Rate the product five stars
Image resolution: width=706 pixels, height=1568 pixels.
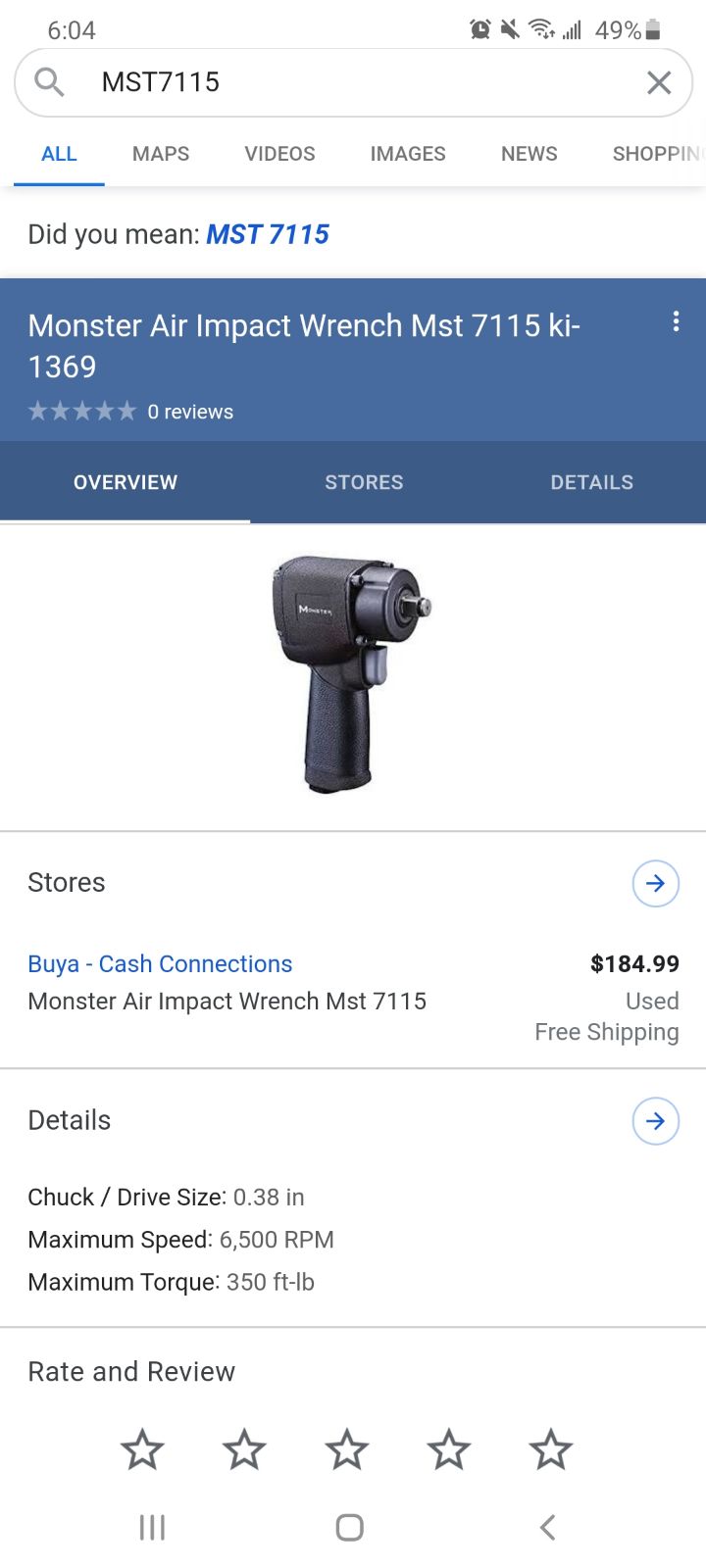[550, 1449]
